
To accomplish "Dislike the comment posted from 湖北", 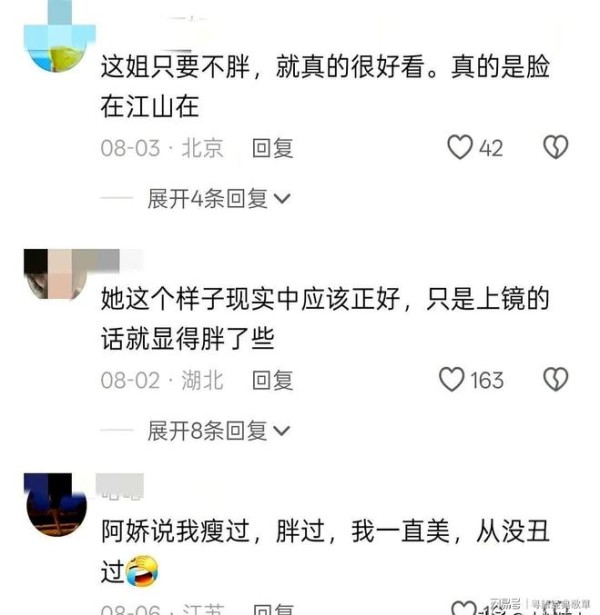I will (555, 380).
